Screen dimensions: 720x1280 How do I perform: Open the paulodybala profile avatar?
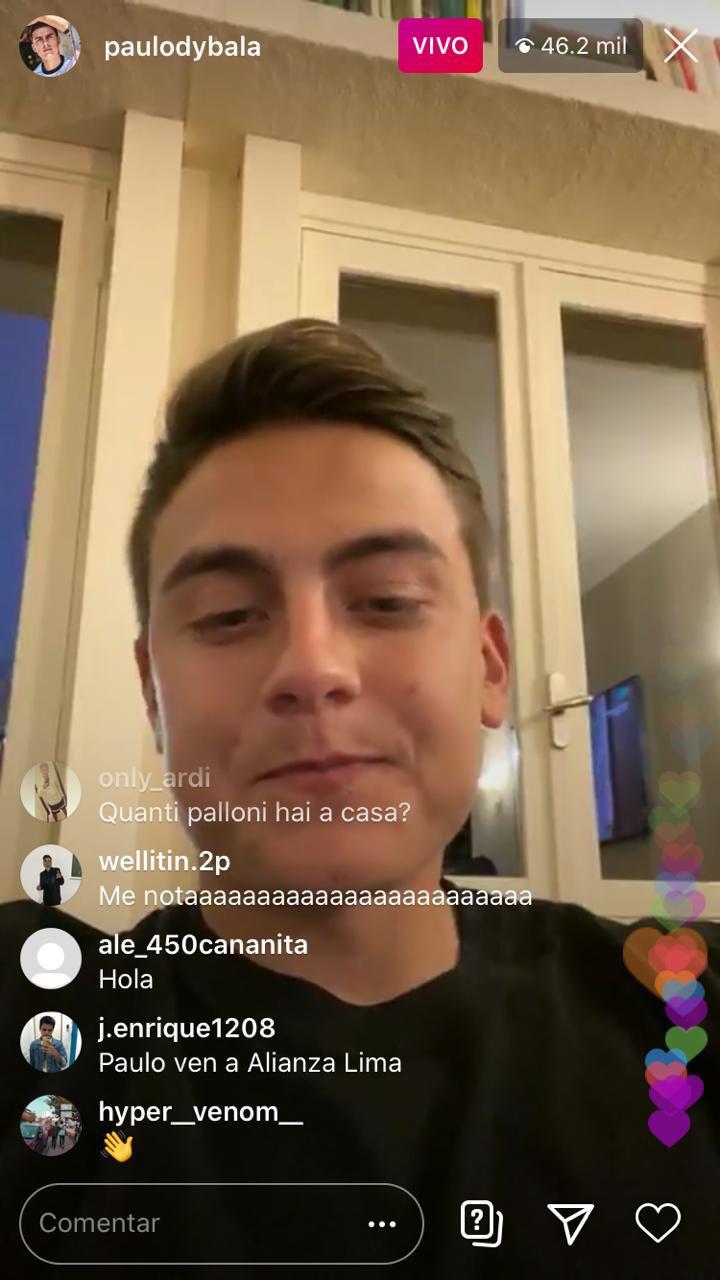click(49, 46)
